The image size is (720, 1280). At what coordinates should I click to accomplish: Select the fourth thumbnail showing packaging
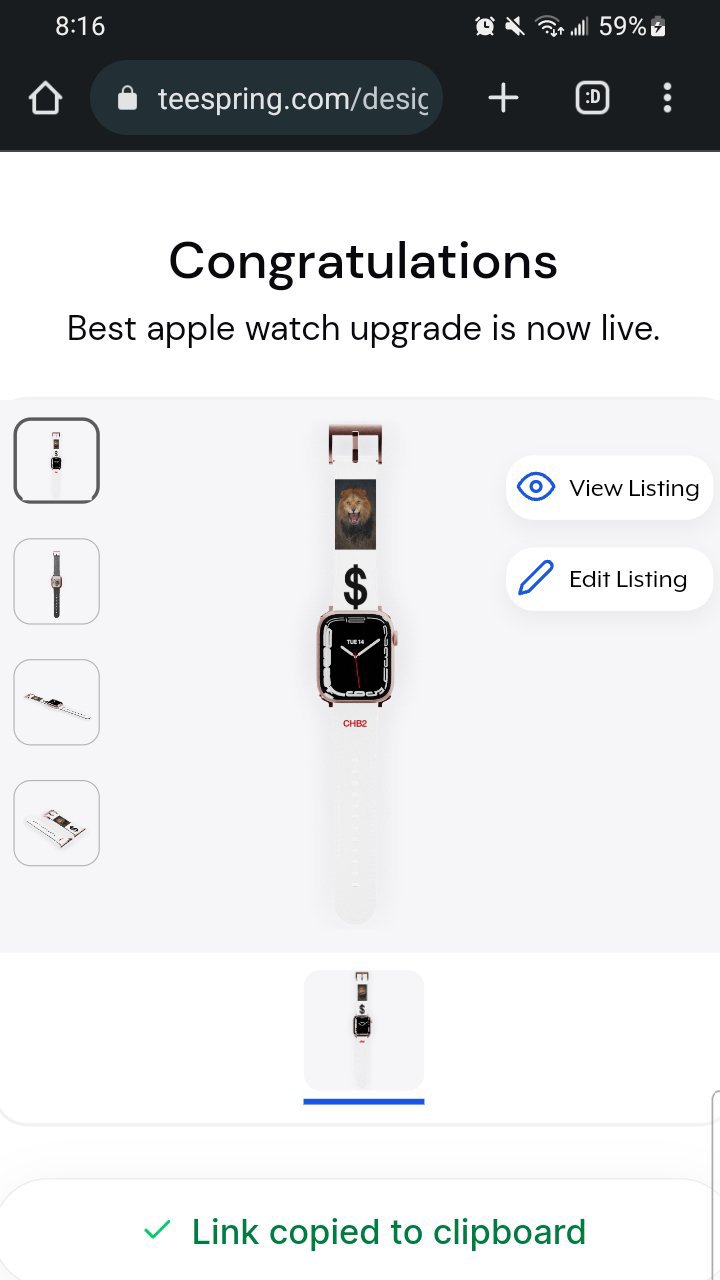(x=57, y=823)
